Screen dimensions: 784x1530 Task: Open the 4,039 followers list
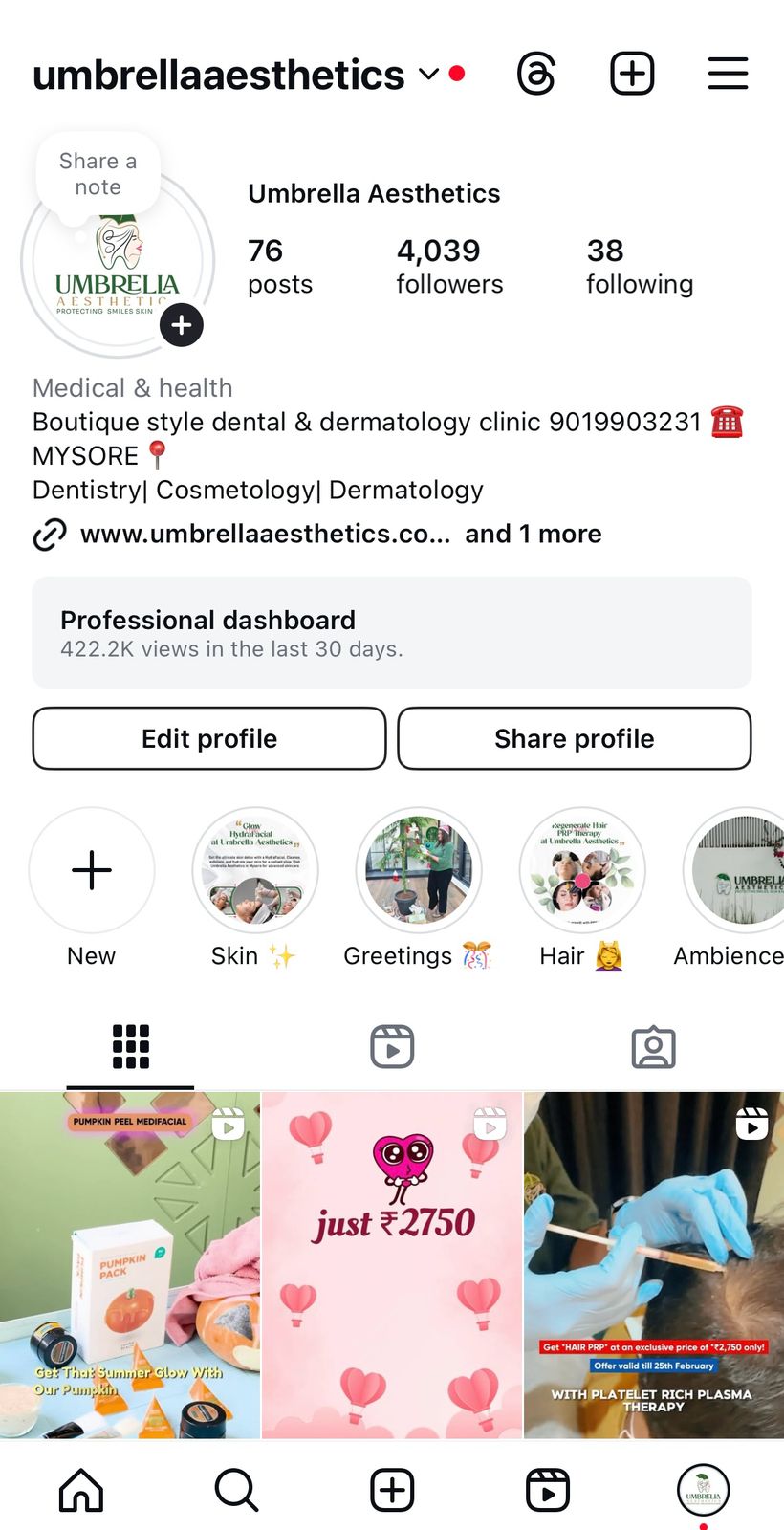pyautogui.click(x=449, y=266)
